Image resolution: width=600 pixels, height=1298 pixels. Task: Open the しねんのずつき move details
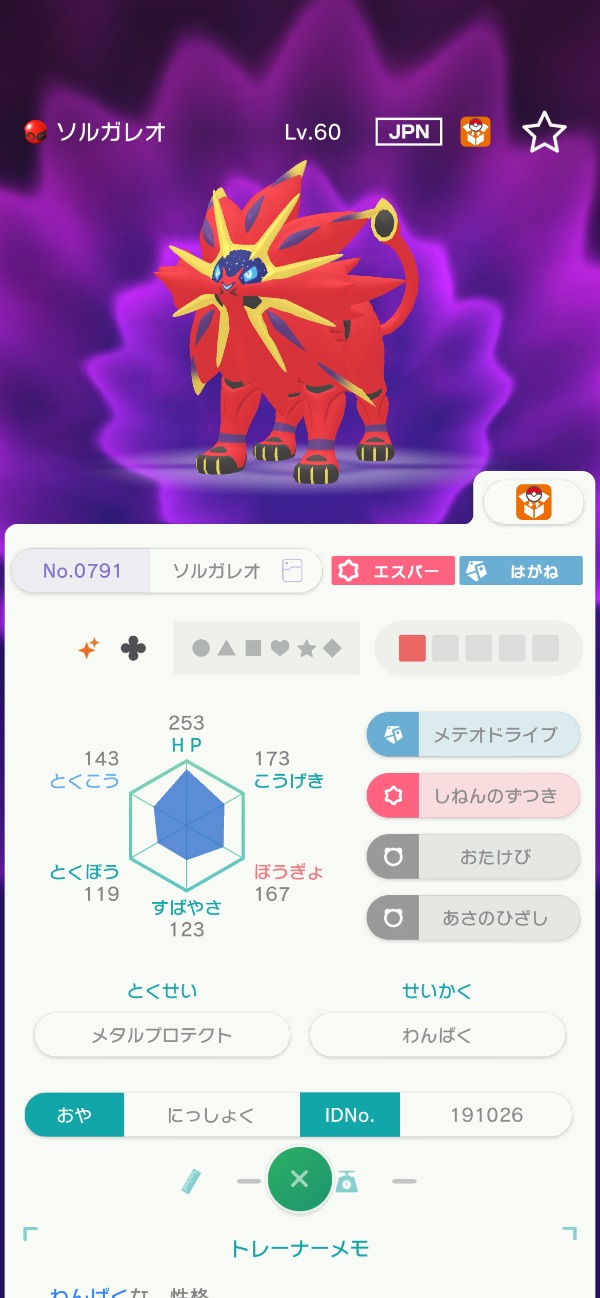pos(473,796)
